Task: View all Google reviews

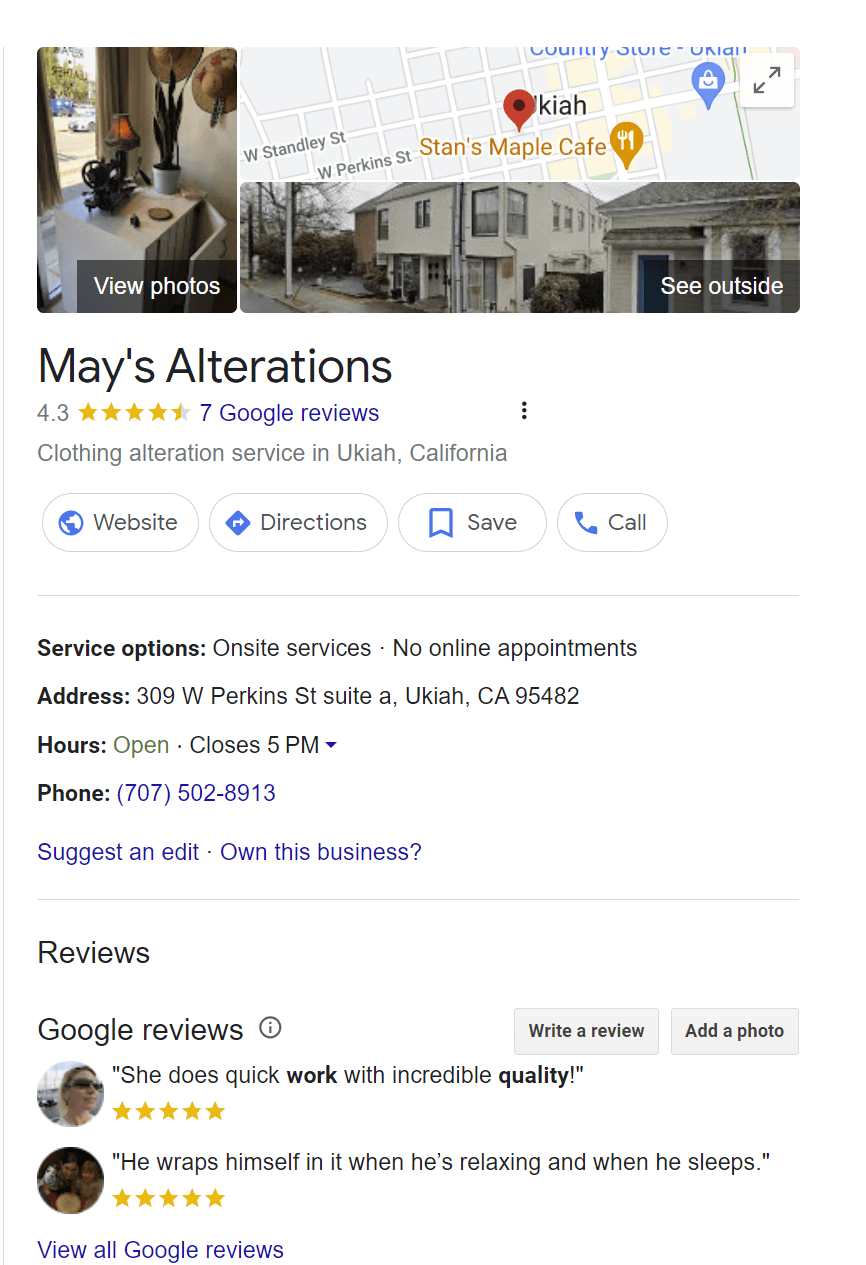Action: [160, 1250]
